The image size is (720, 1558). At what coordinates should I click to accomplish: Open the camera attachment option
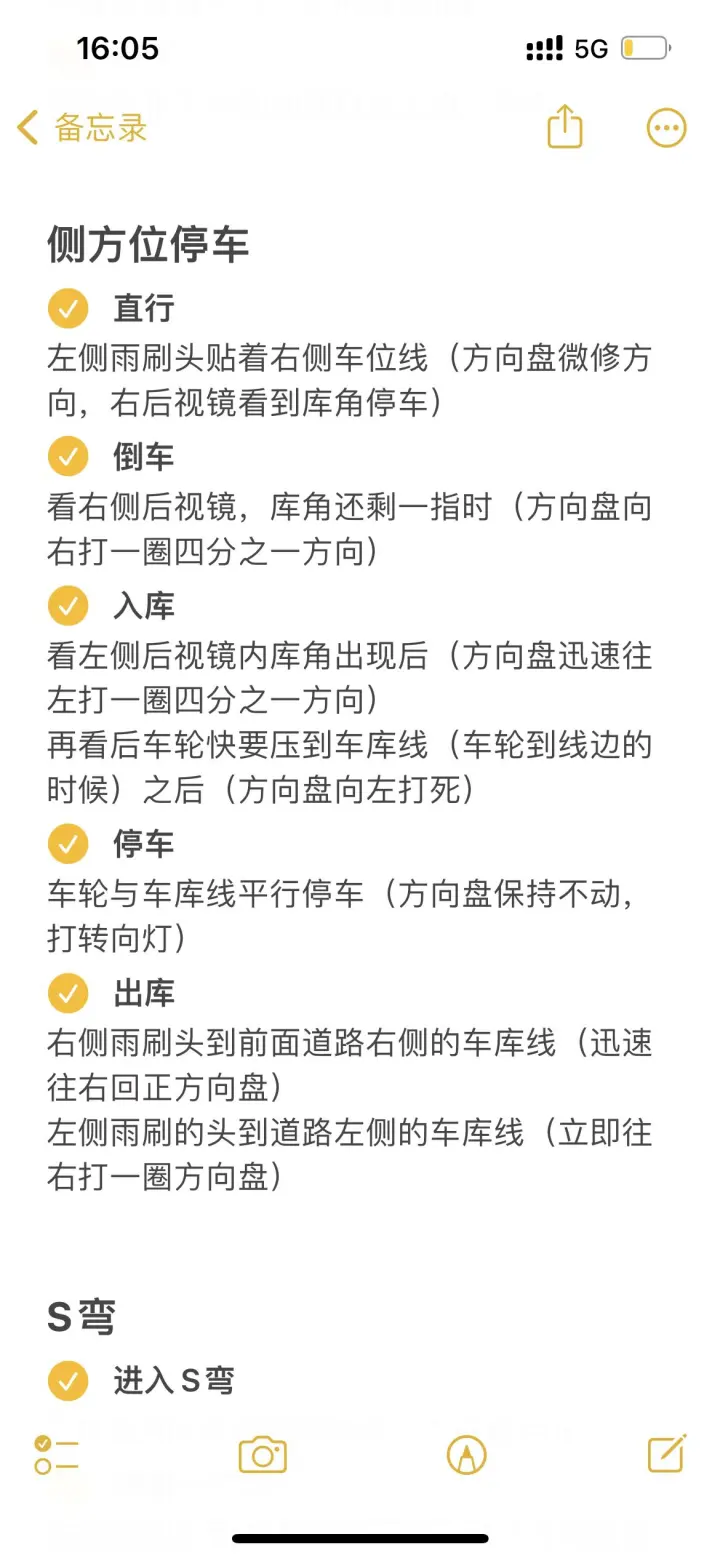263,1454
